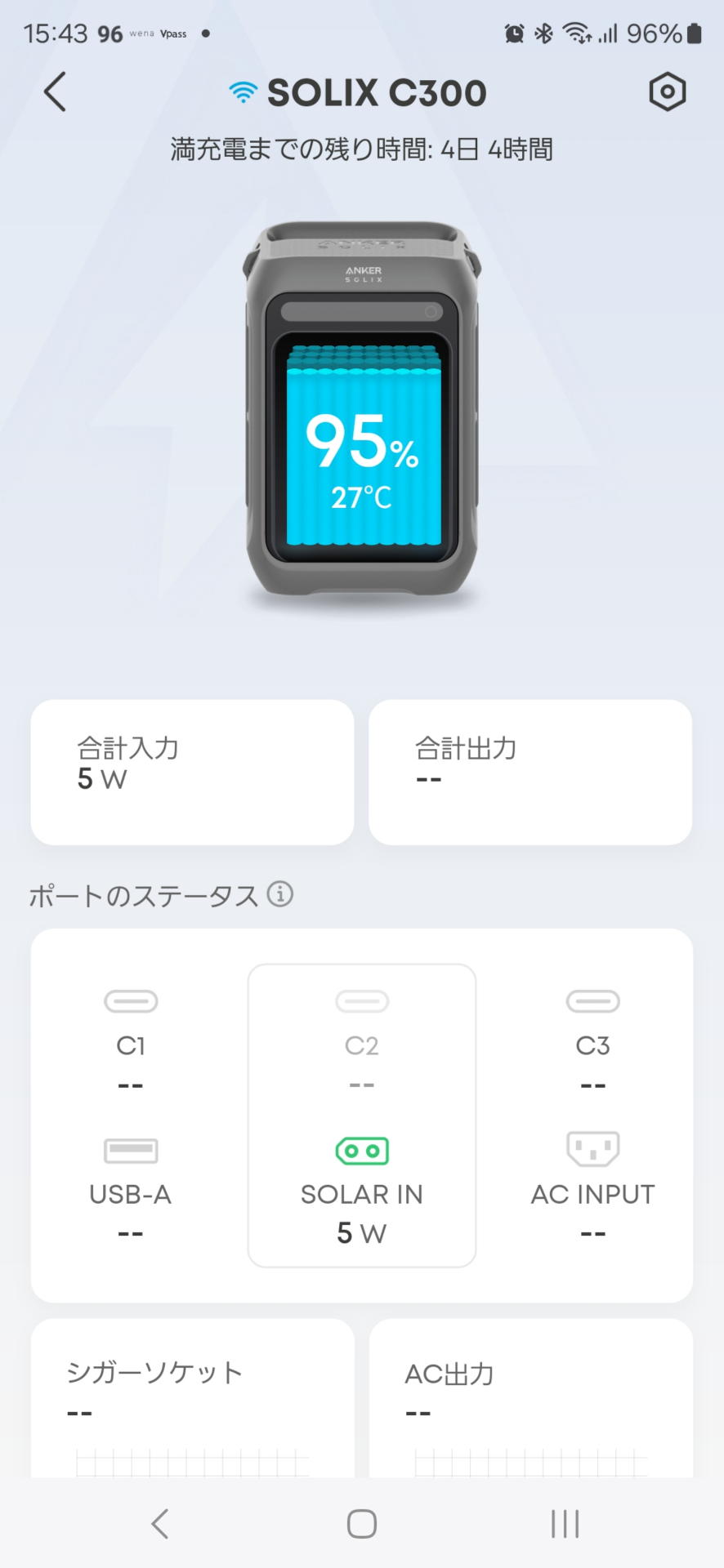Viewport: 724px width, 1568px height.
Task: Open the シガーソケット card
Action: (192, 1396)
